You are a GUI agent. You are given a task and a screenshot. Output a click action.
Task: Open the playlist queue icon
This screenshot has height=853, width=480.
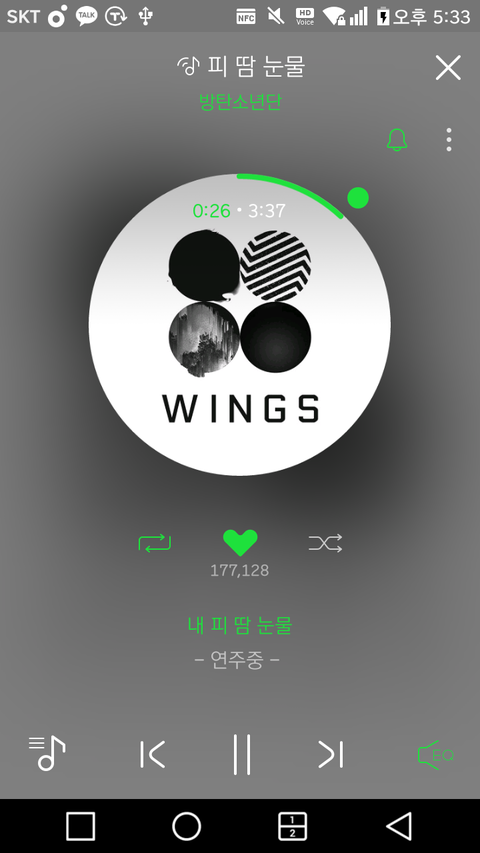(x=47, y=753)
